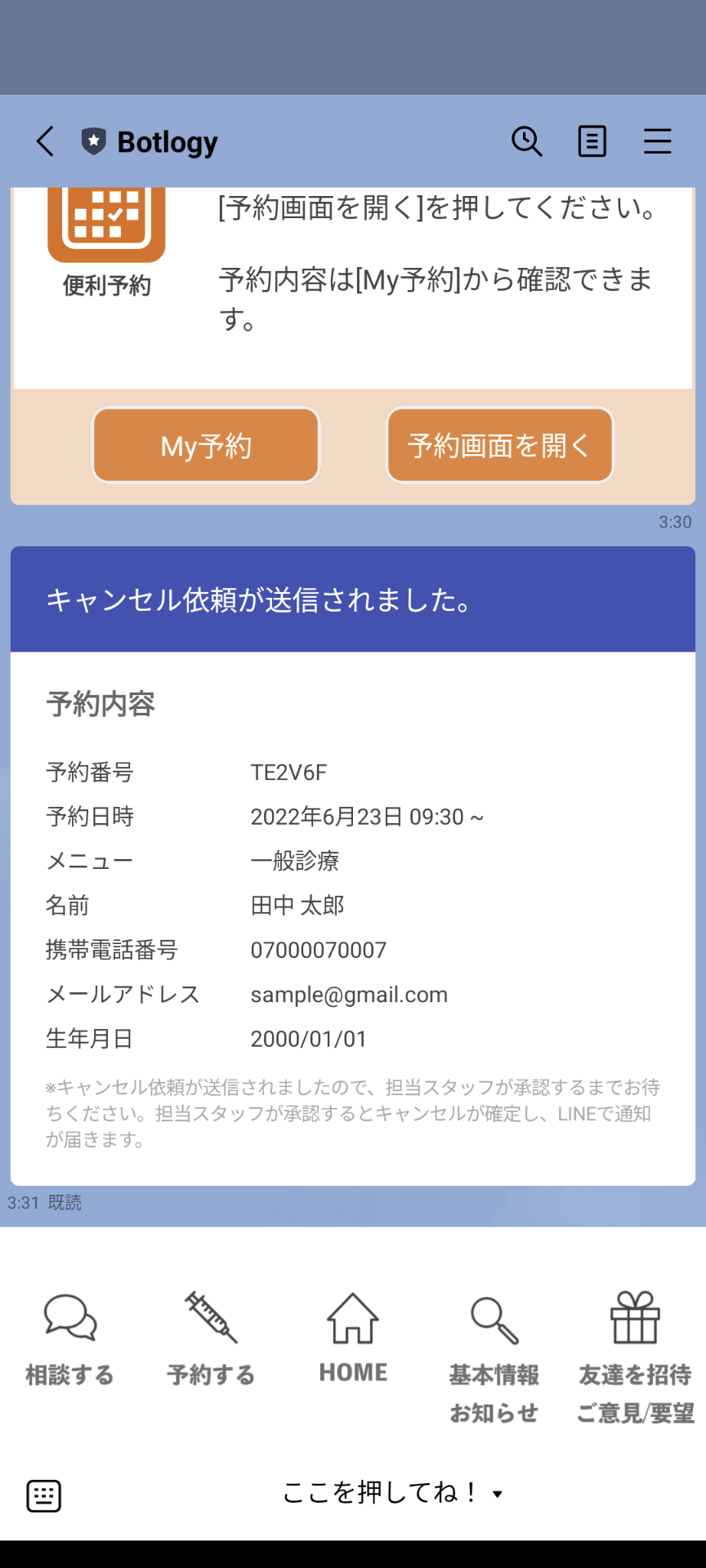Open the notes list icon

pyautogui.click(x=592, y=141)
